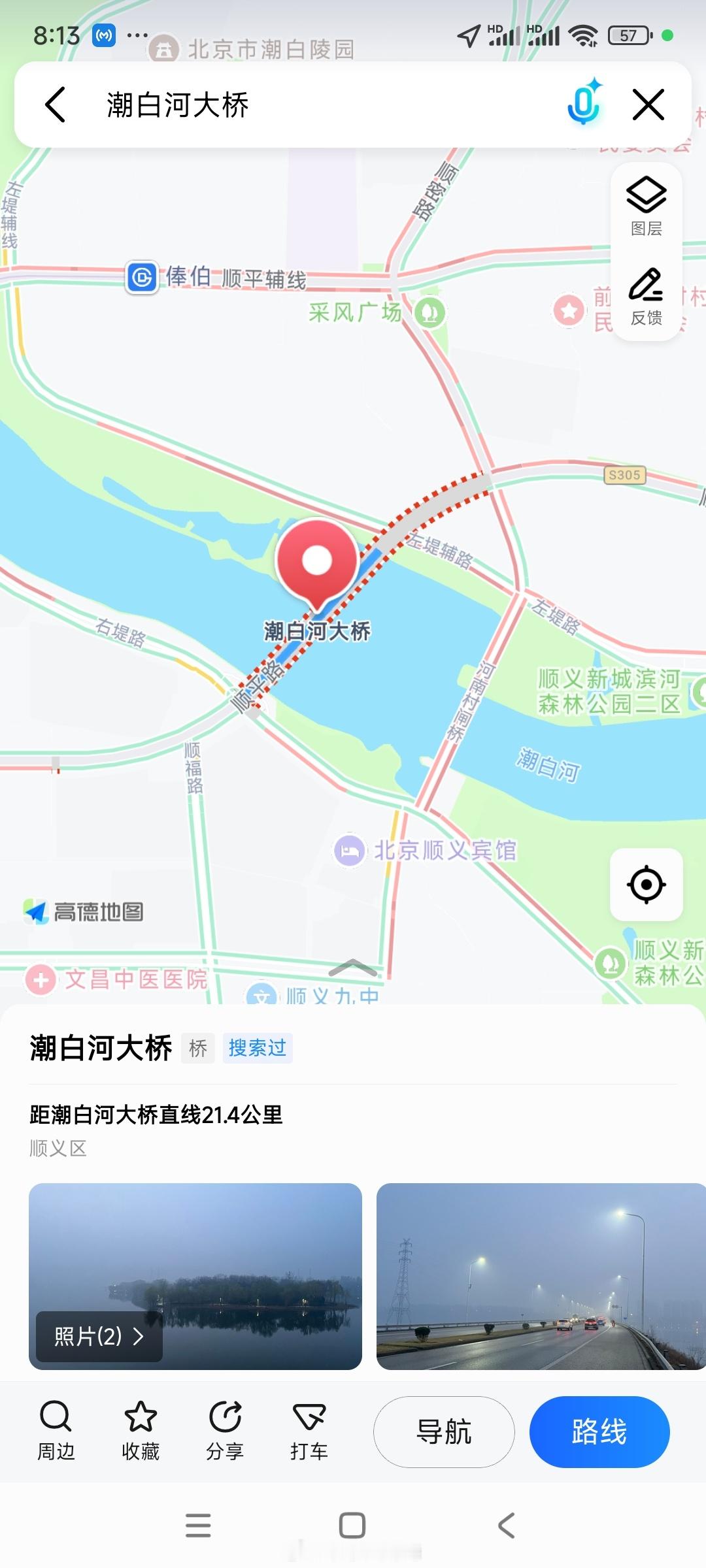Search nearby places with 周边
Viewport: 706px width, 1568px height.
pos(56,1431)
